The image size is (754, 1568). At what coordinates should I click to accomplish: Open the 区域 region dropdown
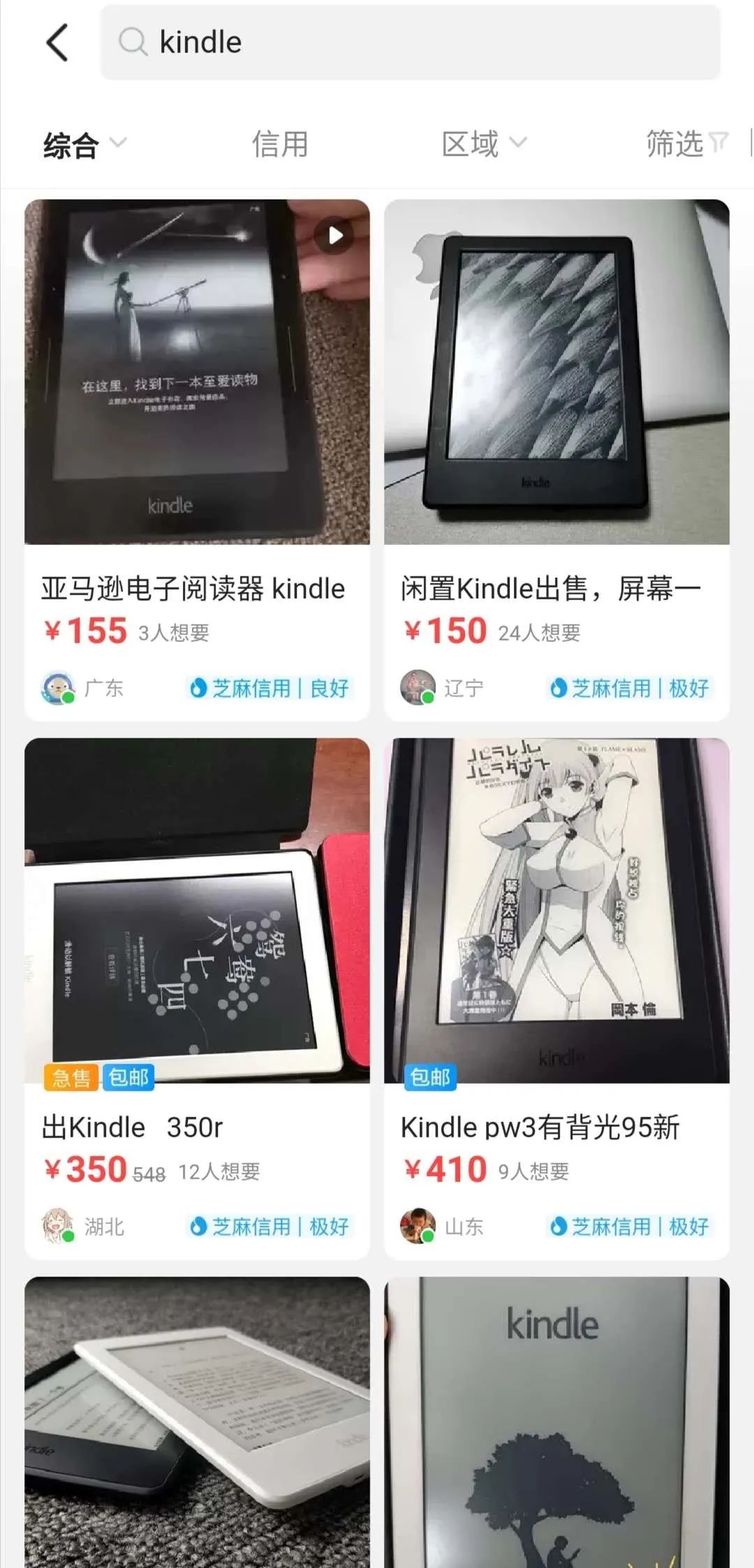pos(483,144)
